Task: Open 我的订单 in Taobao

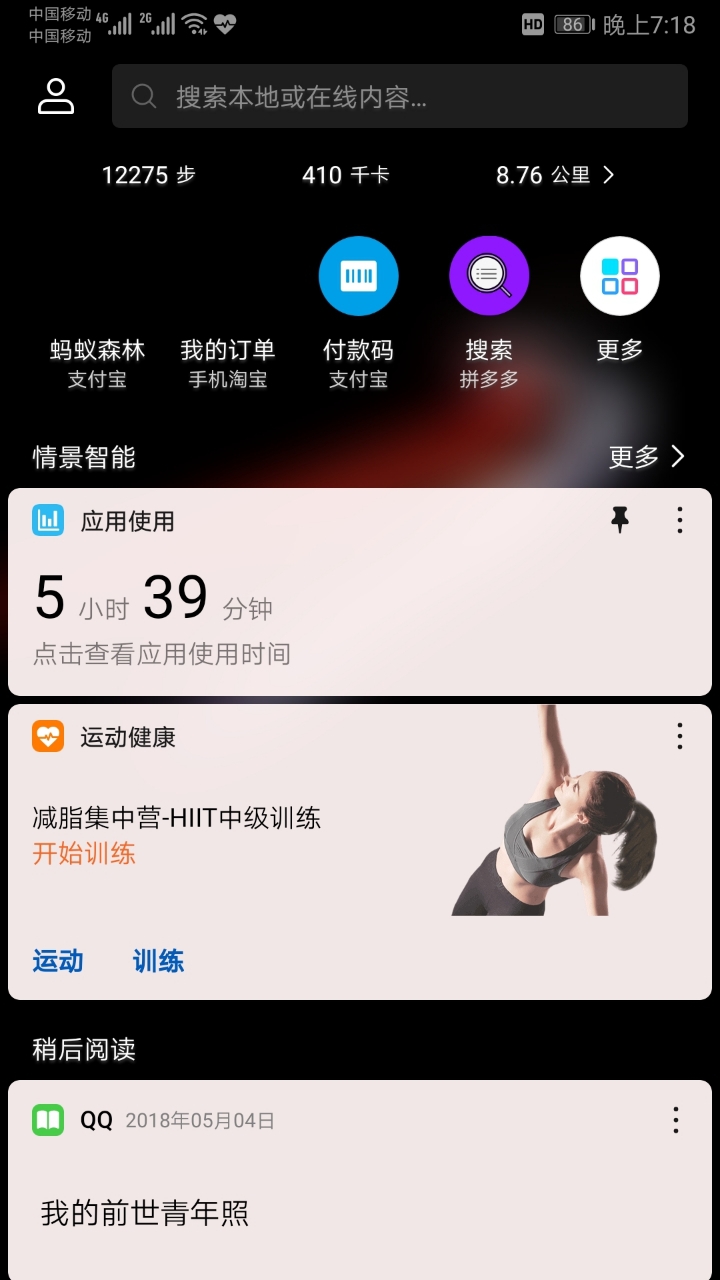Action: coord(228,363)
